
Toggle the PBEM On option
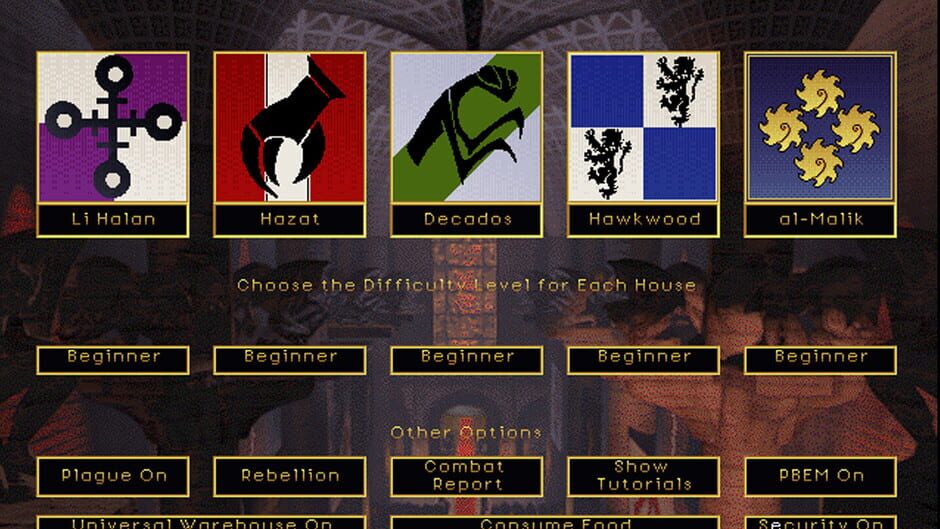[x=820, y=476]
